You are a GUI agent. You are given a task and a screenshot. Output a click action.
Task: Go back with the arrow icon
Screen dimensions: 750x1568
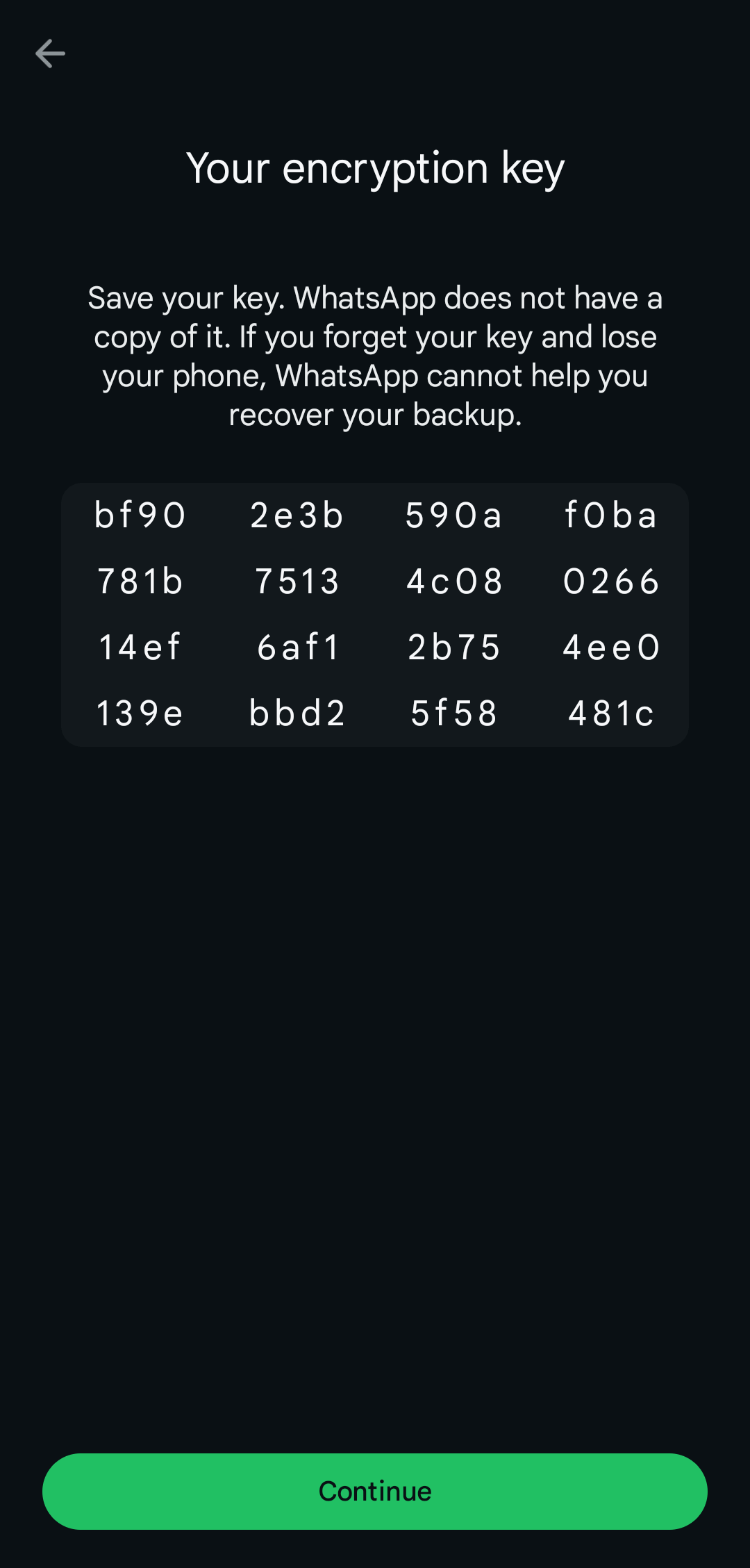[50, 53]
